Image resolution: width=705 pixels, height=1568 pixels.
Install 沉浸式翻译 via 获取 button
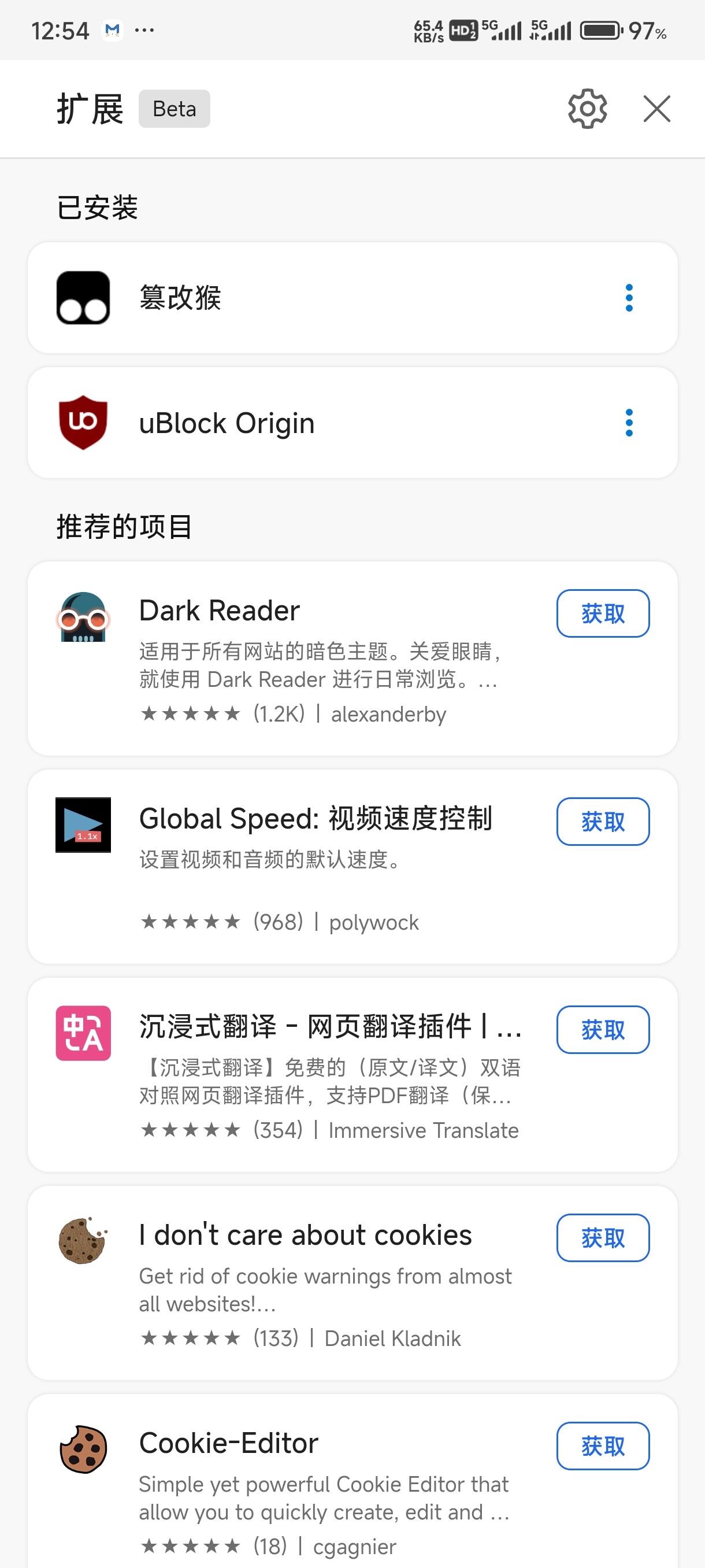tap(603, 1029)
